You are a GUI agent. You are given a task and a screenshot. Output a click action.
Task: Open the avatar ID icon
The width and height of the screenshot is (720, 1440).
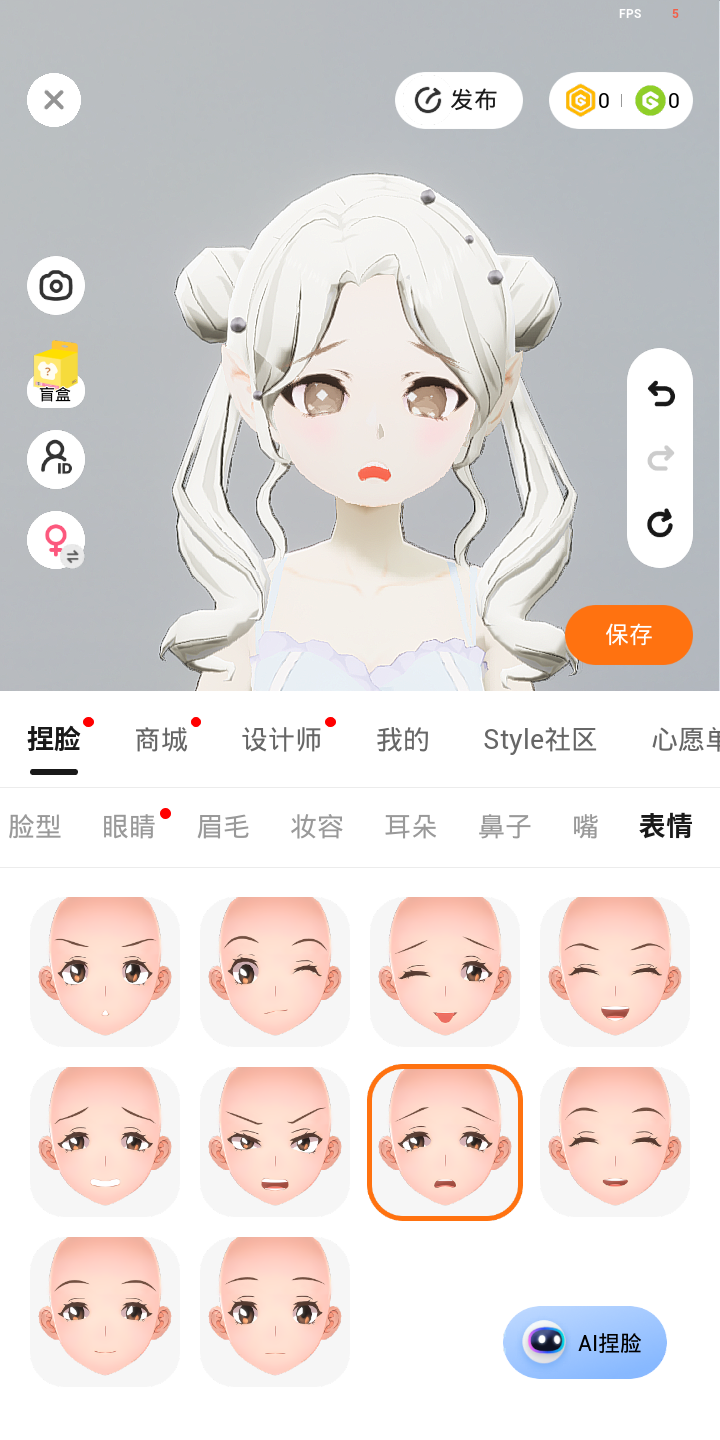click(56, 459)
